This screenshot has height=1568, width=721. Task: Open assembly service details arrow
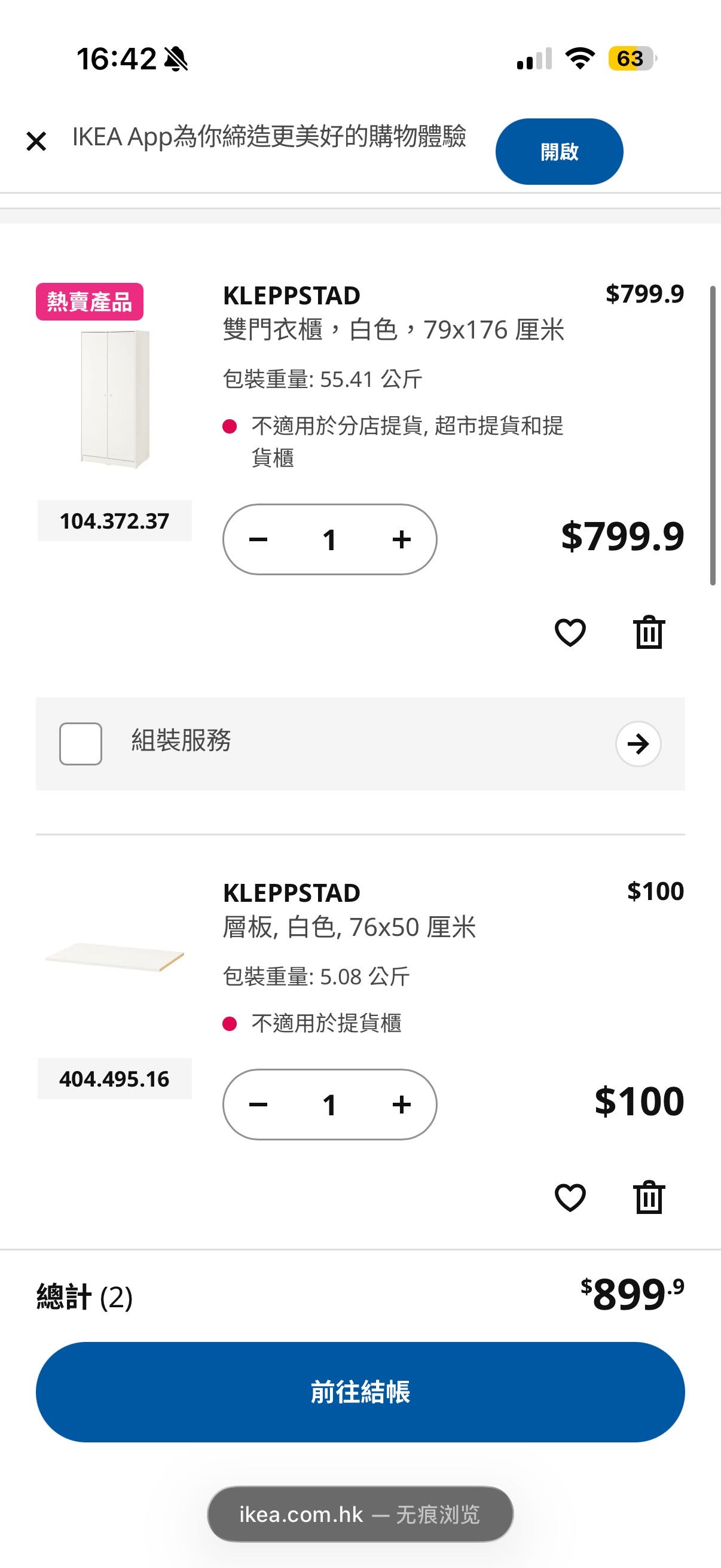pos(638,743)
